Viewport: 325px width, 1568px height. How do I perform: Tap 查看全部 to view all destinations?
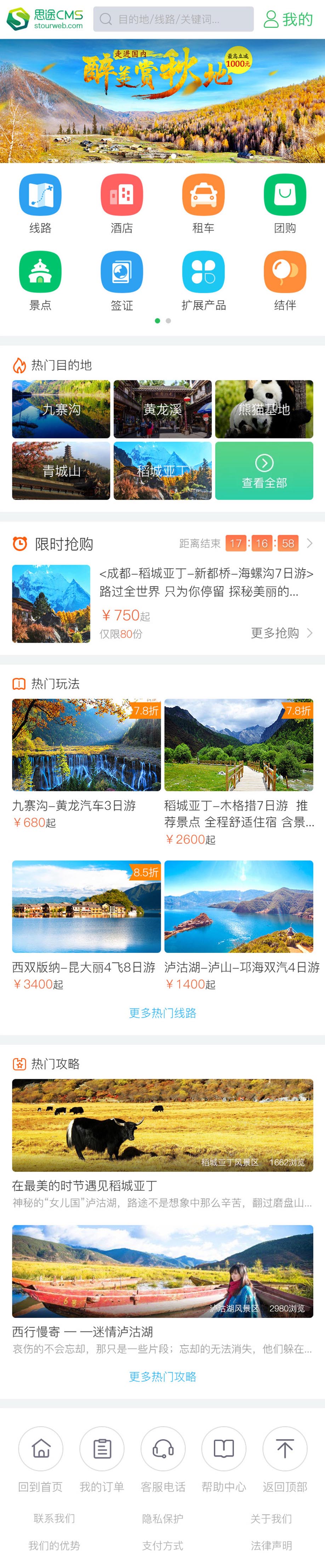[x=264, y=470]
